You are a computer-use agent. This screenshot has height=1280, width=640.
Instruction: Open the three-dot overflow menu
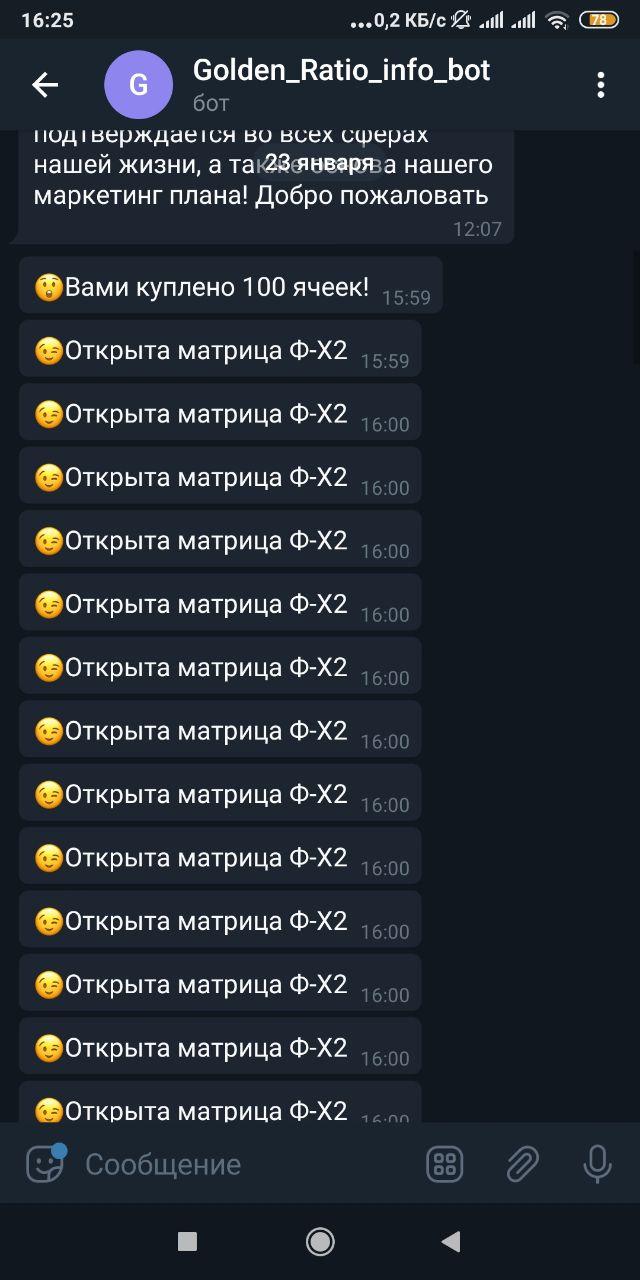tap(601, 85)
